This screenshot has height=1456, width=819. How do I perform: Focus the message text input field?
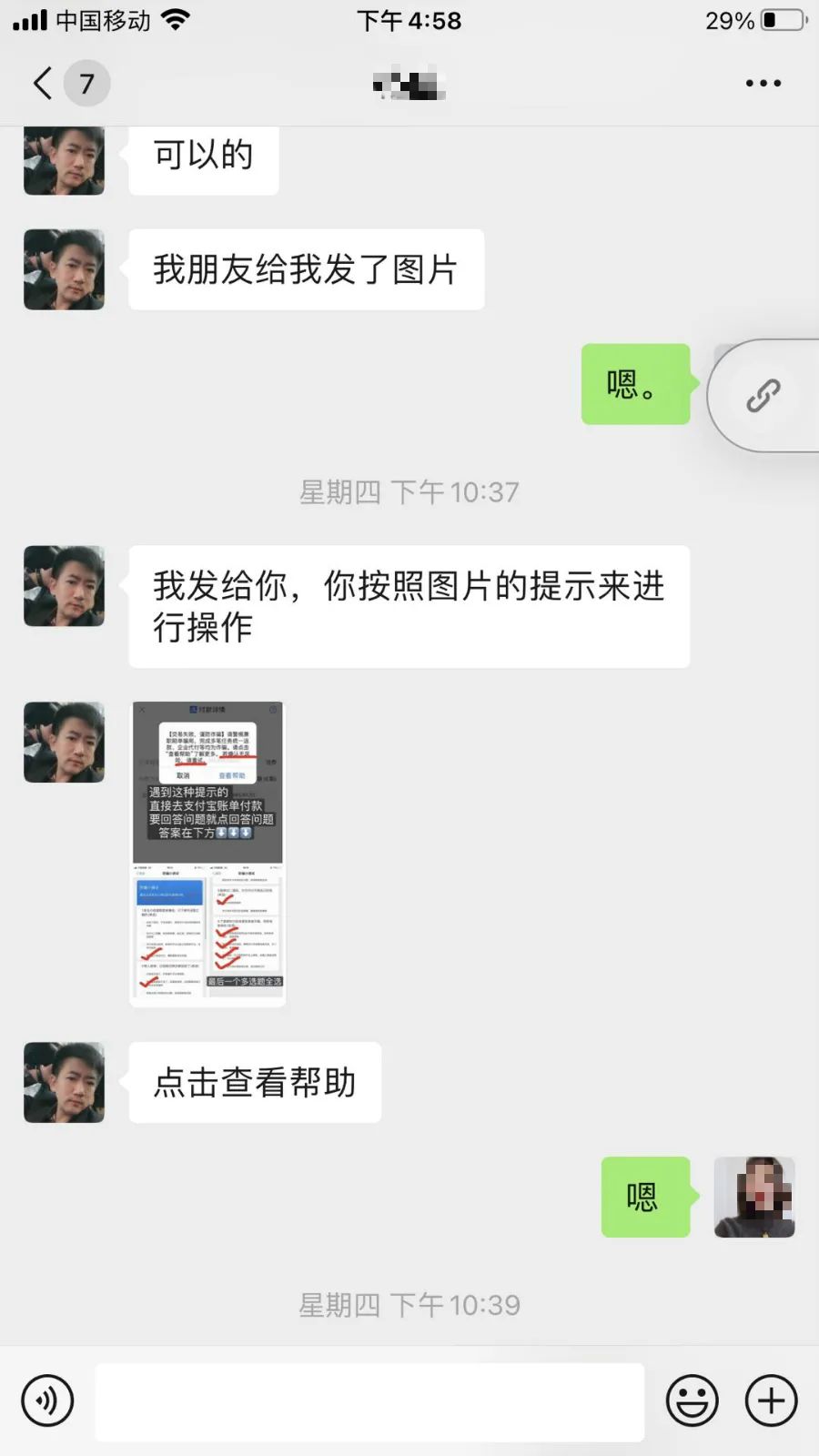[x=369, y=1401]
